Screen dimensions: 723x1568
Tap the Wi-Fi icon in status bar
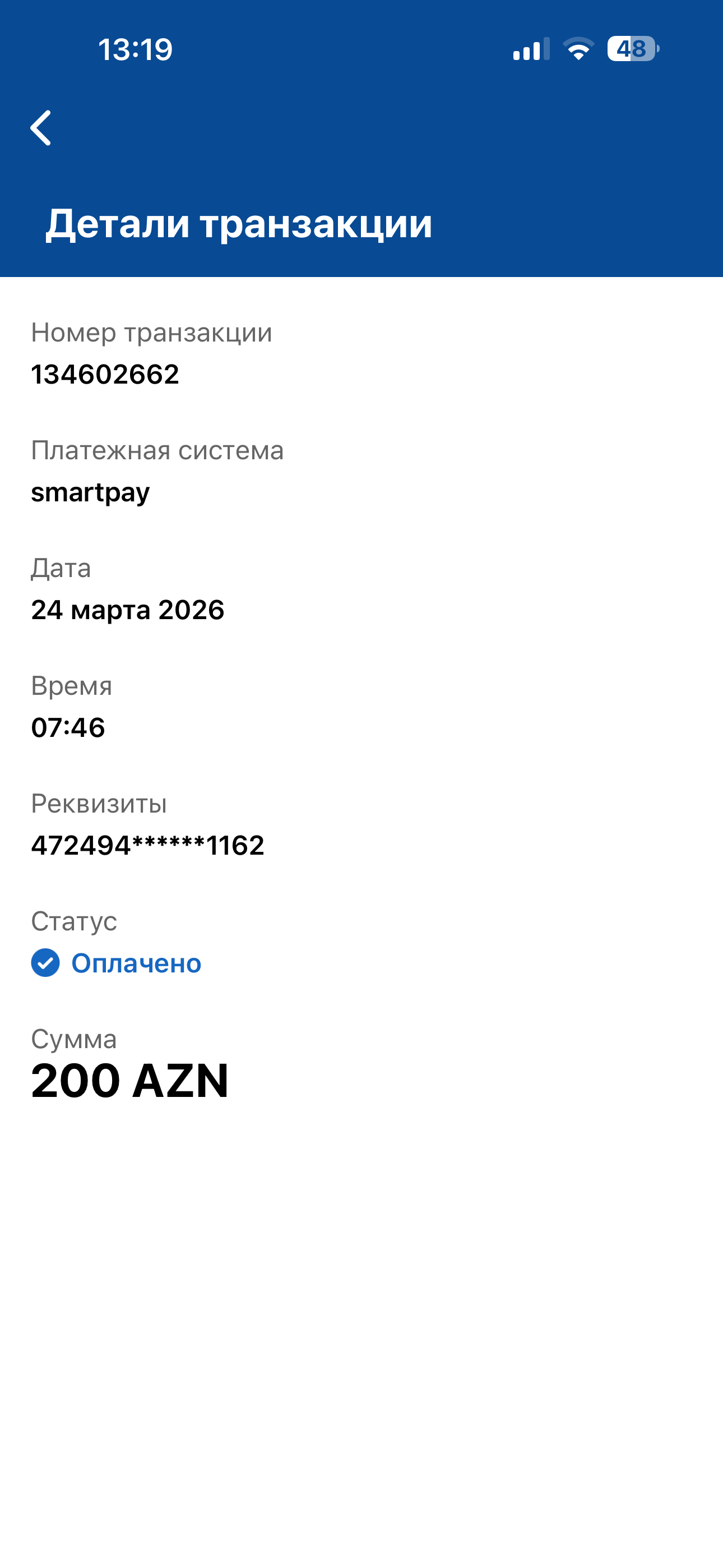click(577, 49)
